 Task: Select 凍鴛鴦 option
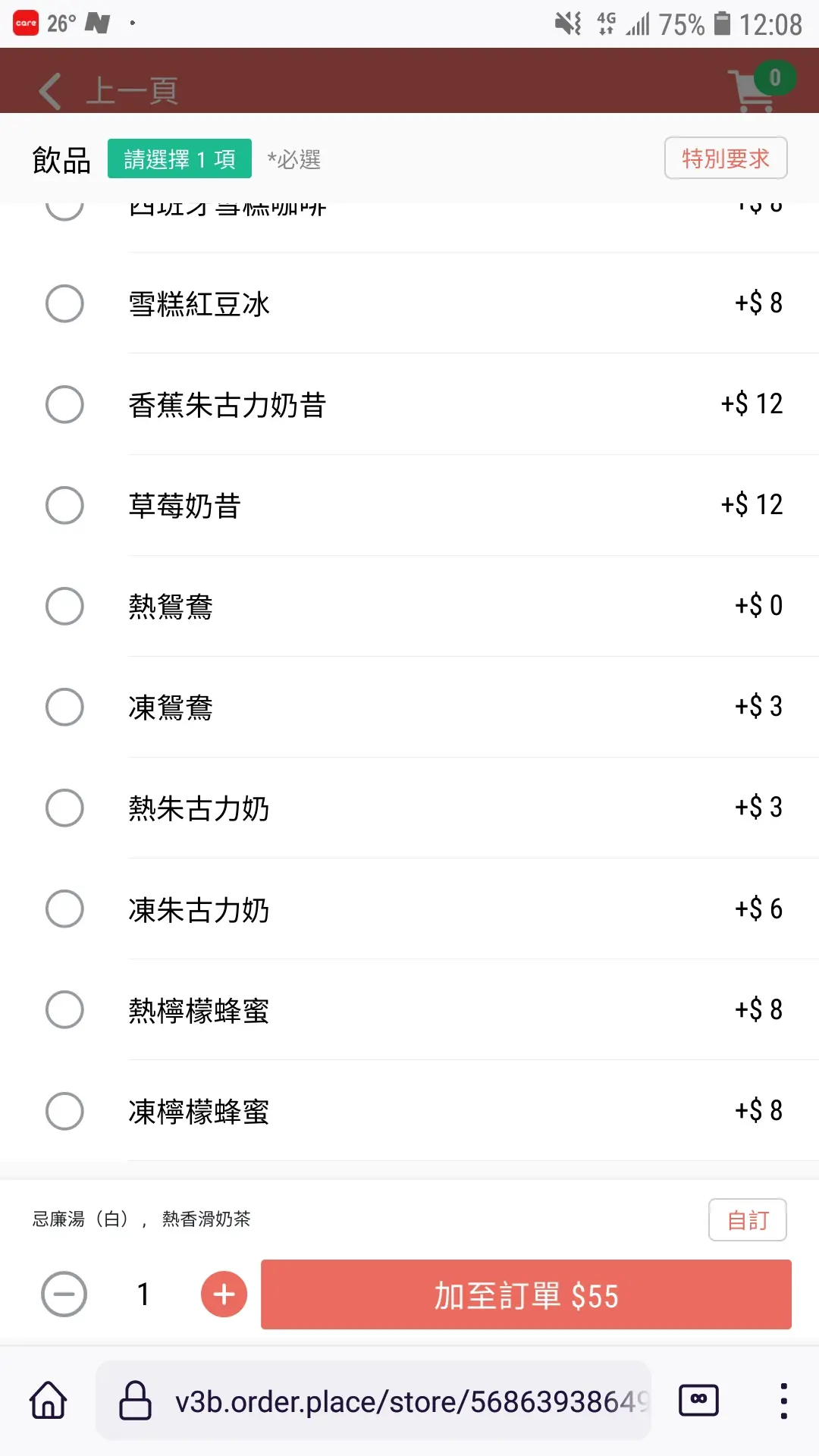click(x=409, y=707)
